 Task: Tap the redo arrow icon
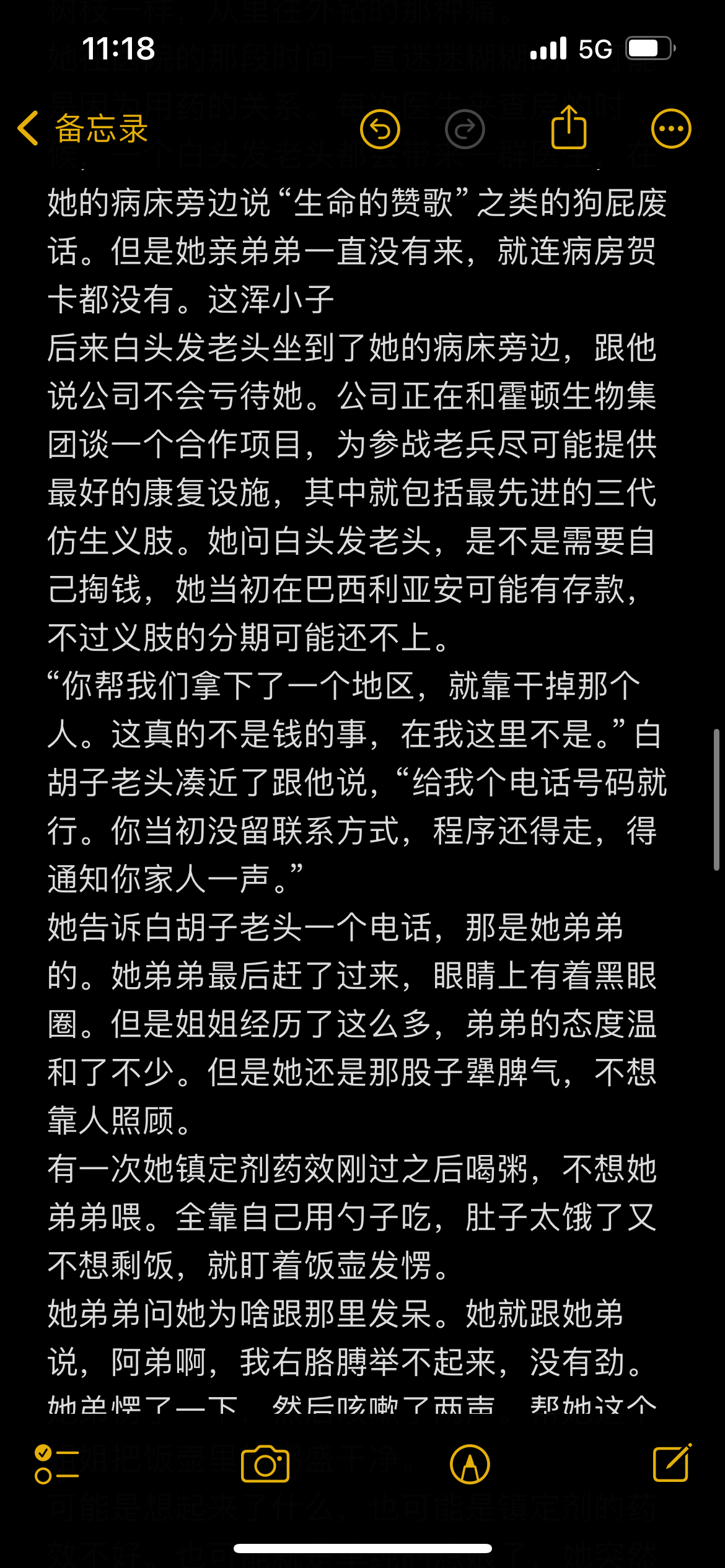point(465,129)
